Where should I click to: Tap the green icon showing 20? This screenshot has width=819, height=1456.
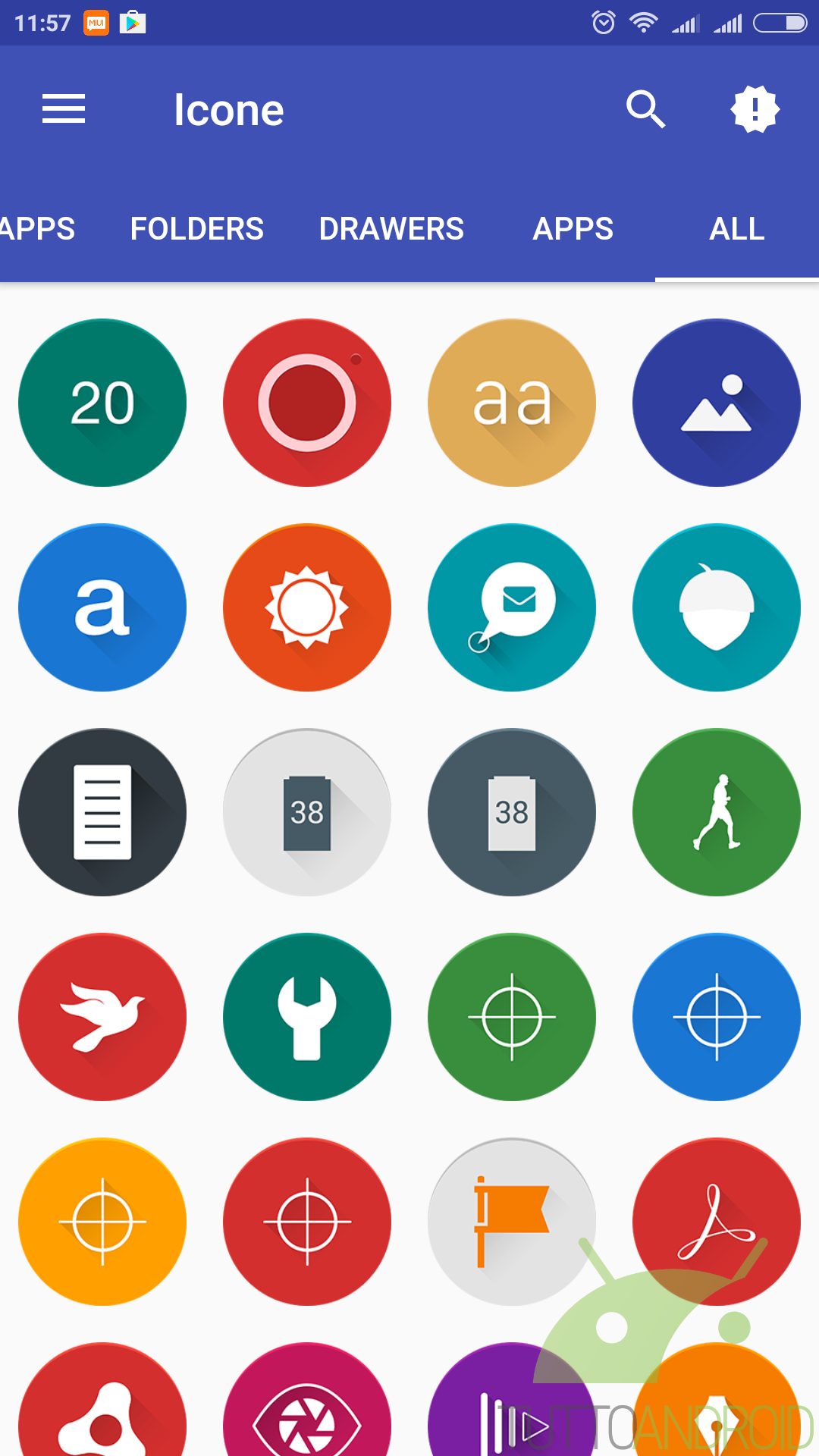click(x=102, y=403)
